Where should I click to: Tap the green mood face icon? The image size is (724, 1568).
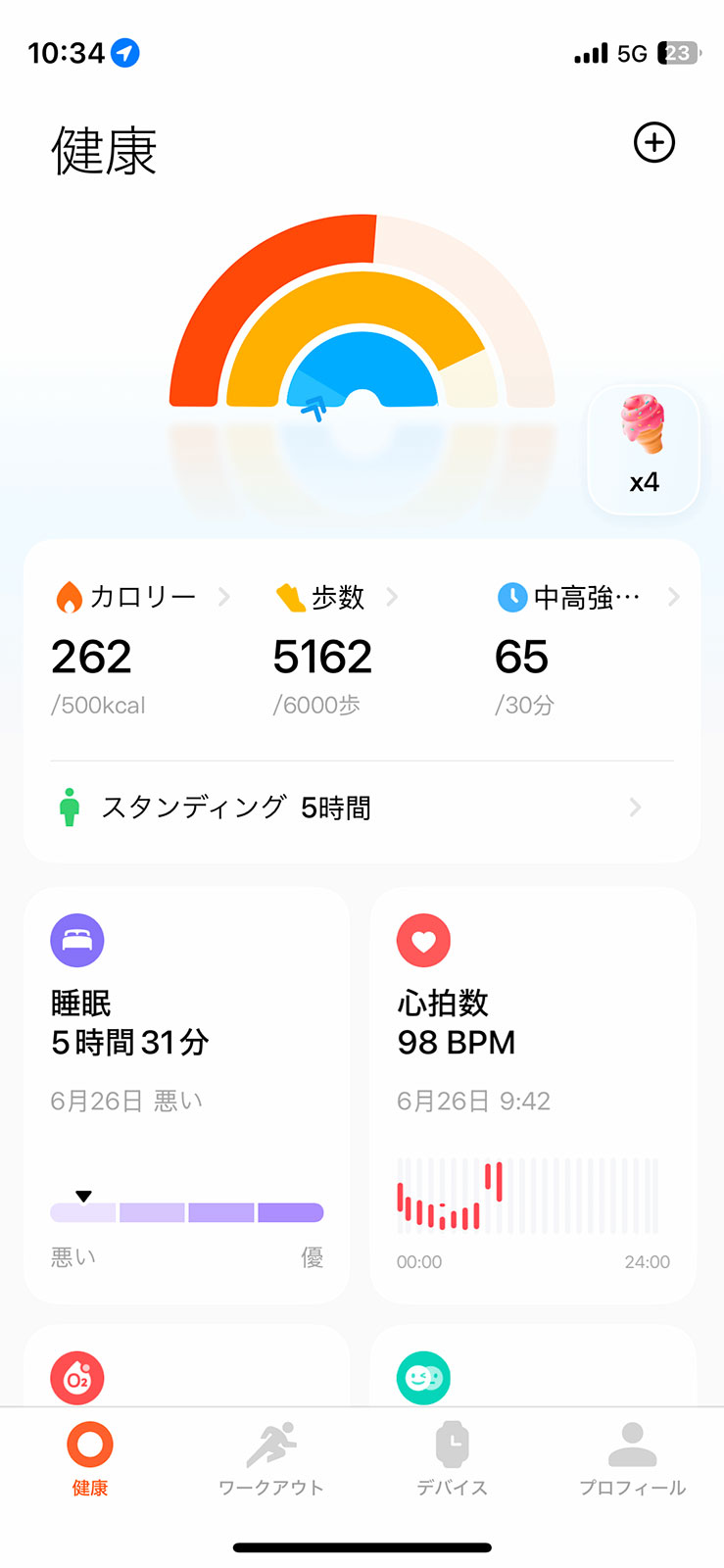(424, 1378)
